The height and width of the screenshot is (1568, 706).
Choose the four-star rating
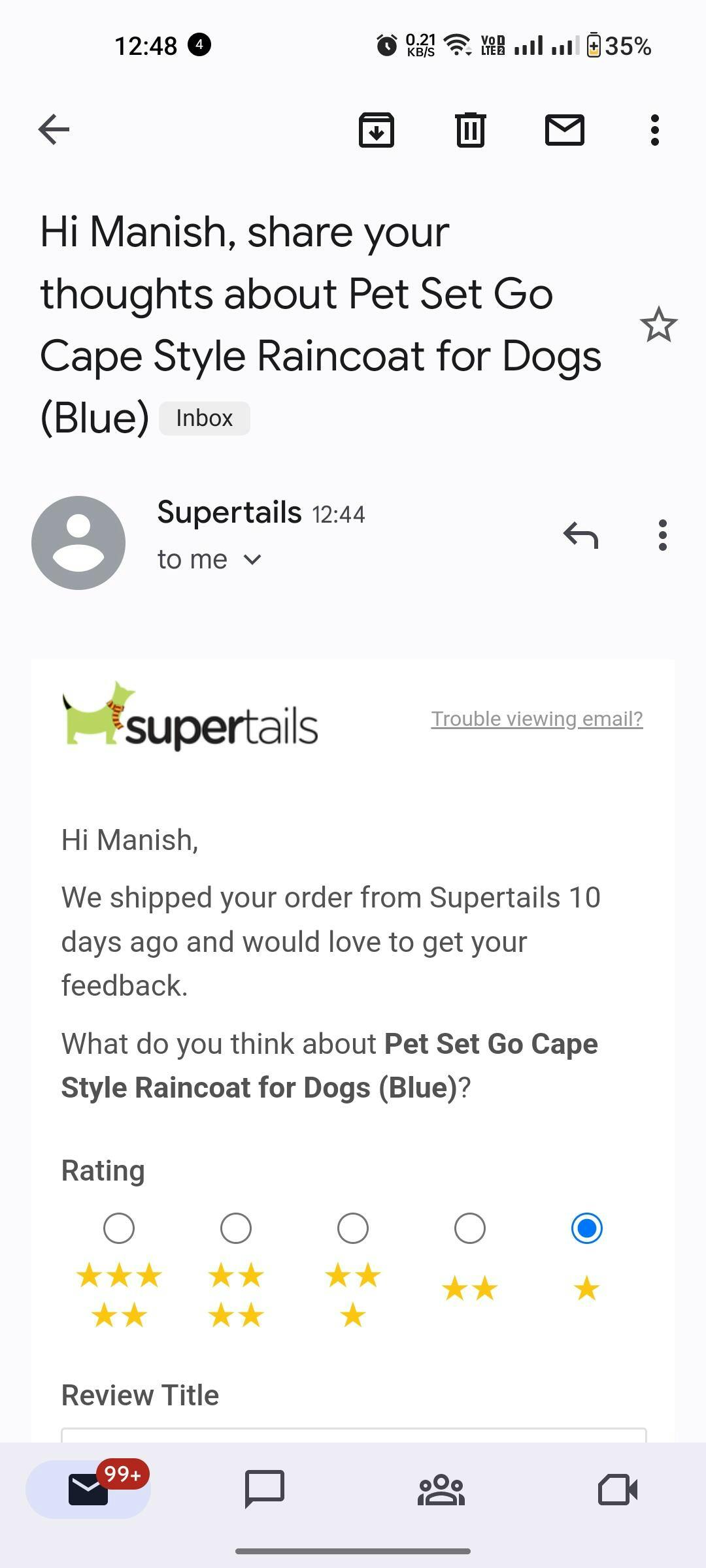[236, 1228]
